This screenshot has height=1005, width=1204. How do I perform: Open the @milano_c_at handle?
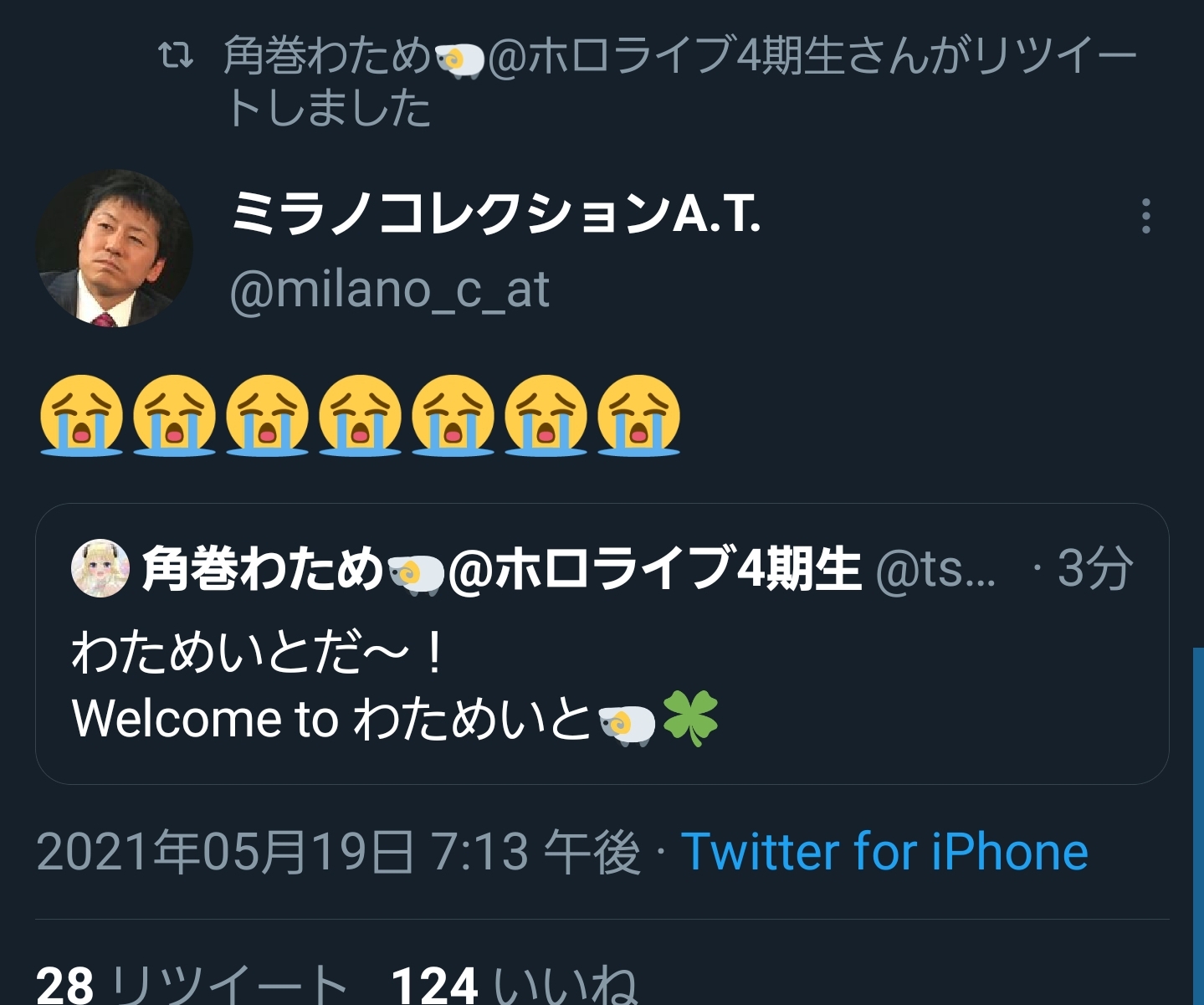(x=389, y=290)
